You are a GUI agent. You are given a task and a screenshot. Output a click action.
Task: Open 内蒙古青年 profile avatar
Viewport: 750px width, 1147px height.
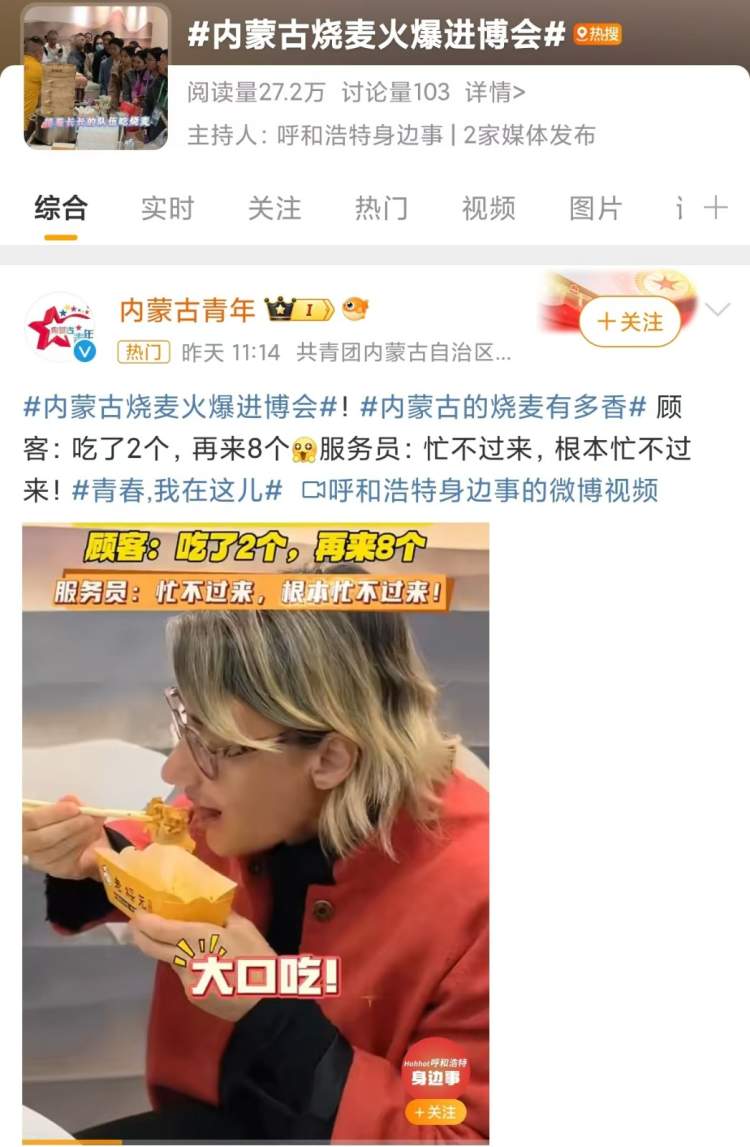(60, 327)
